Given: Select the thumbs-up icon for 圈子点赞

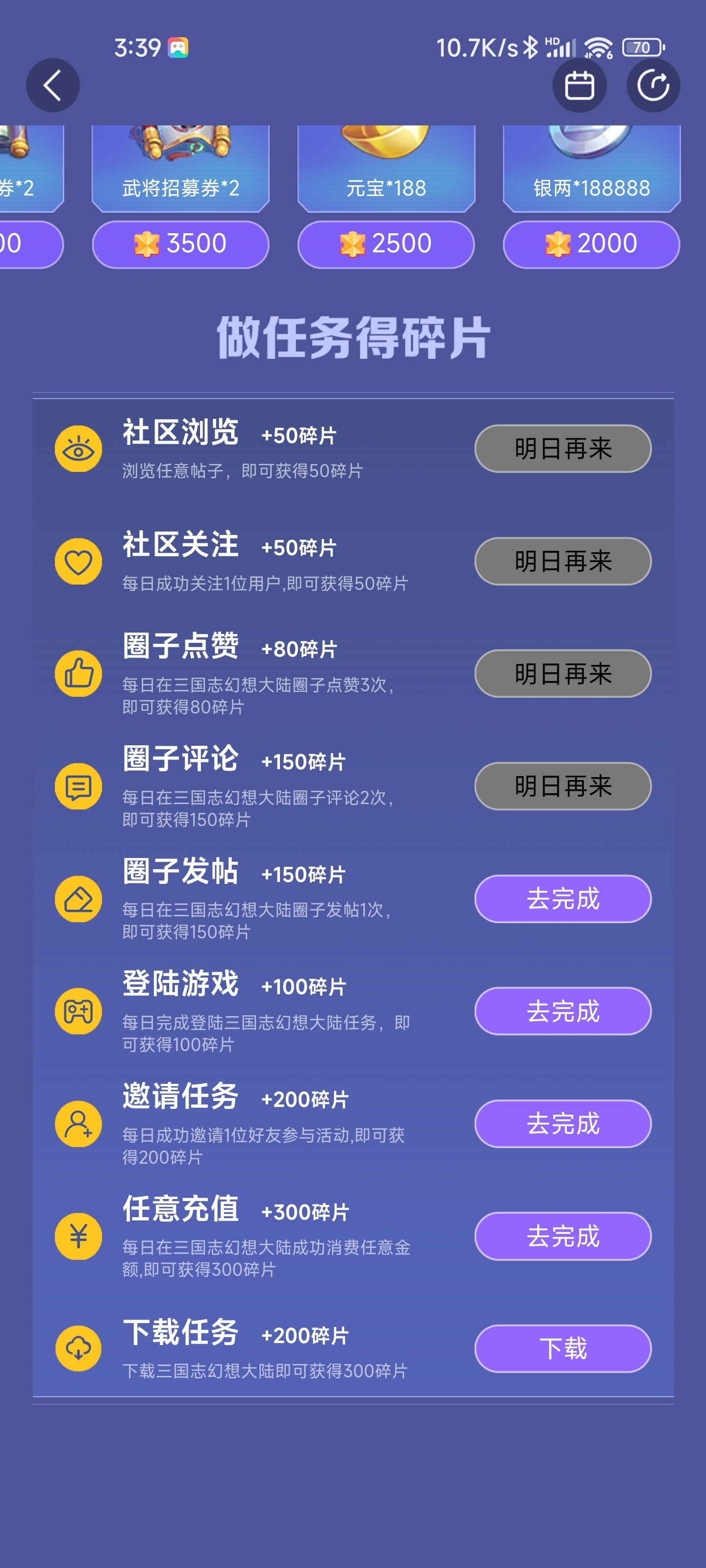Looking at the screenshot, I should tap(78, 673).
